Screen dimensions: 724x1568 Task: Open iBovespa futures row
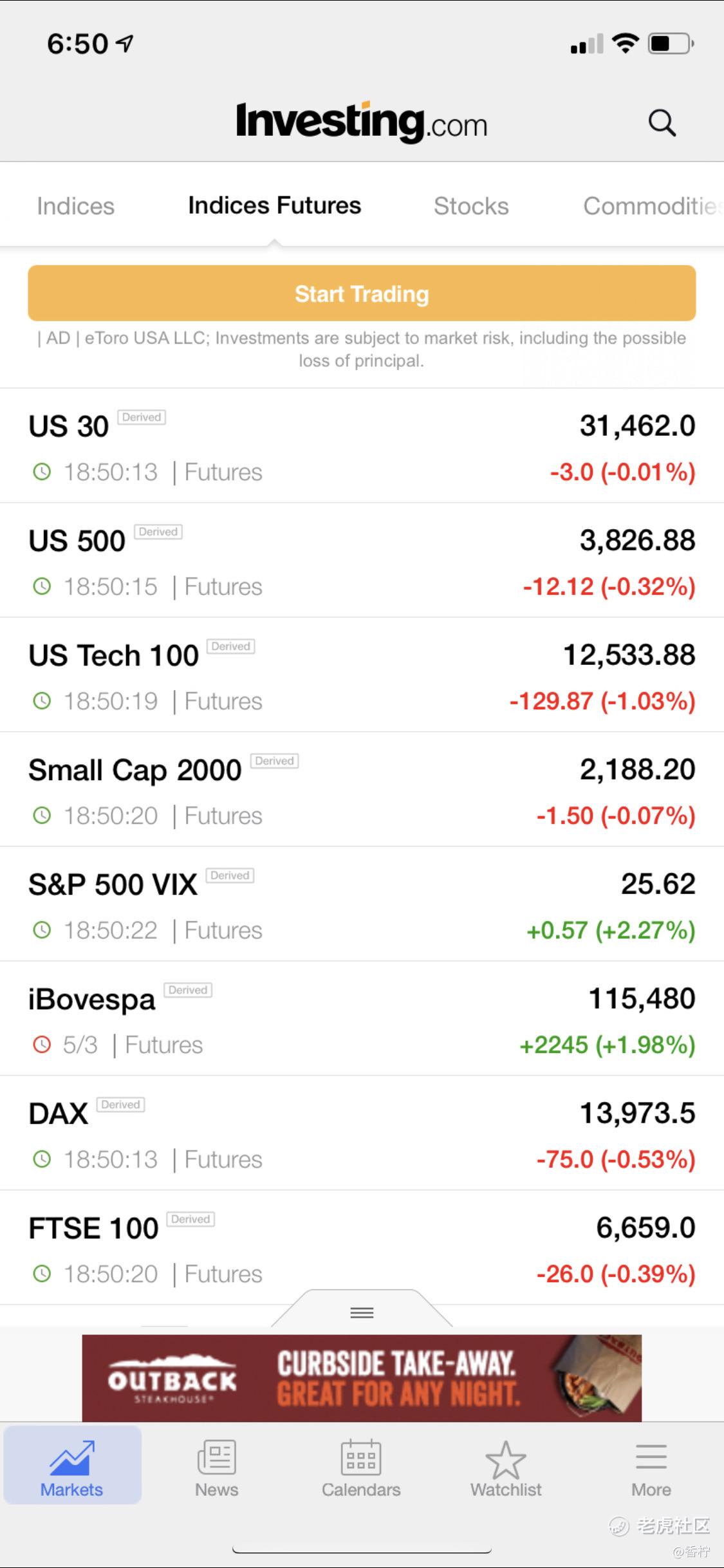[362, 1019]
